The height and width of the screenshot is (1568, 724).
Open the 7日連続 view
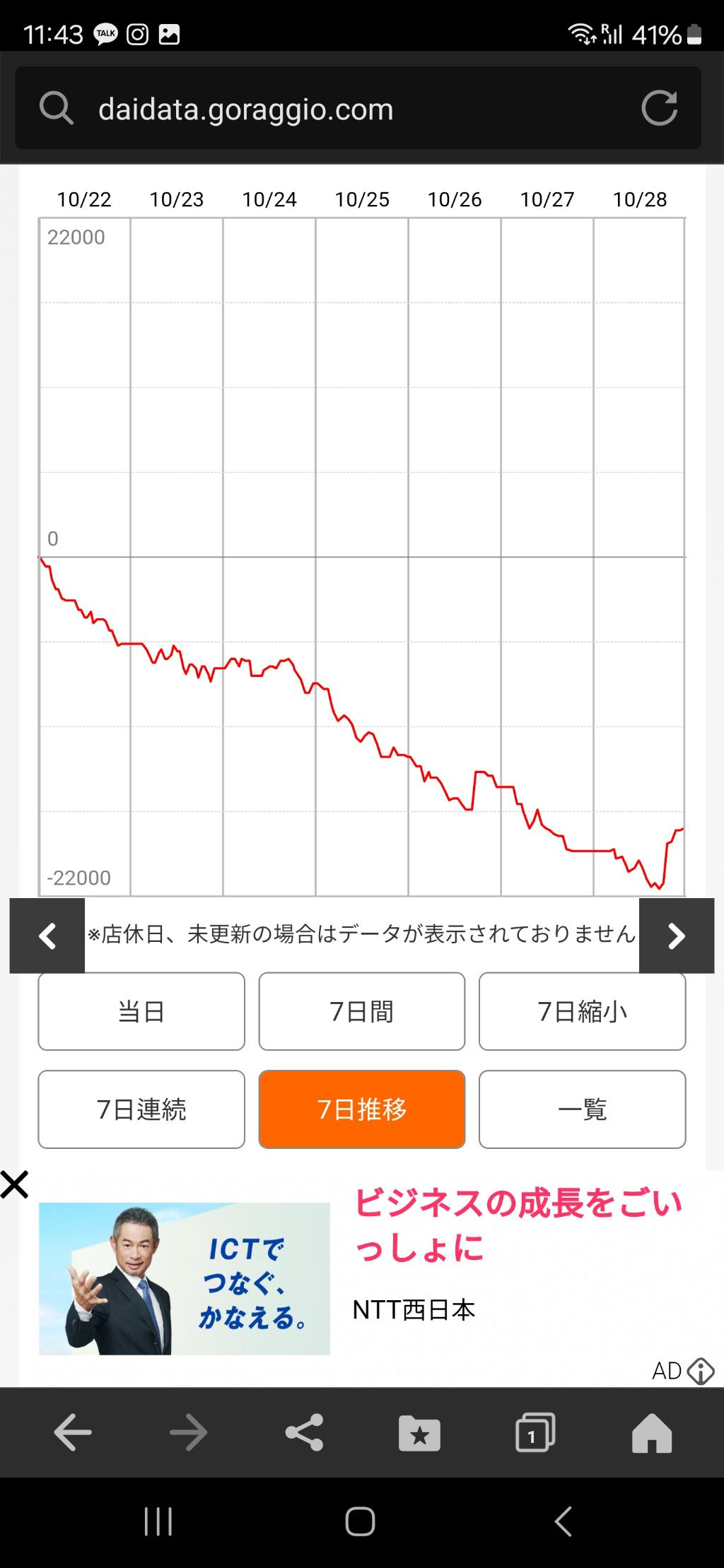coord(141,1109)
